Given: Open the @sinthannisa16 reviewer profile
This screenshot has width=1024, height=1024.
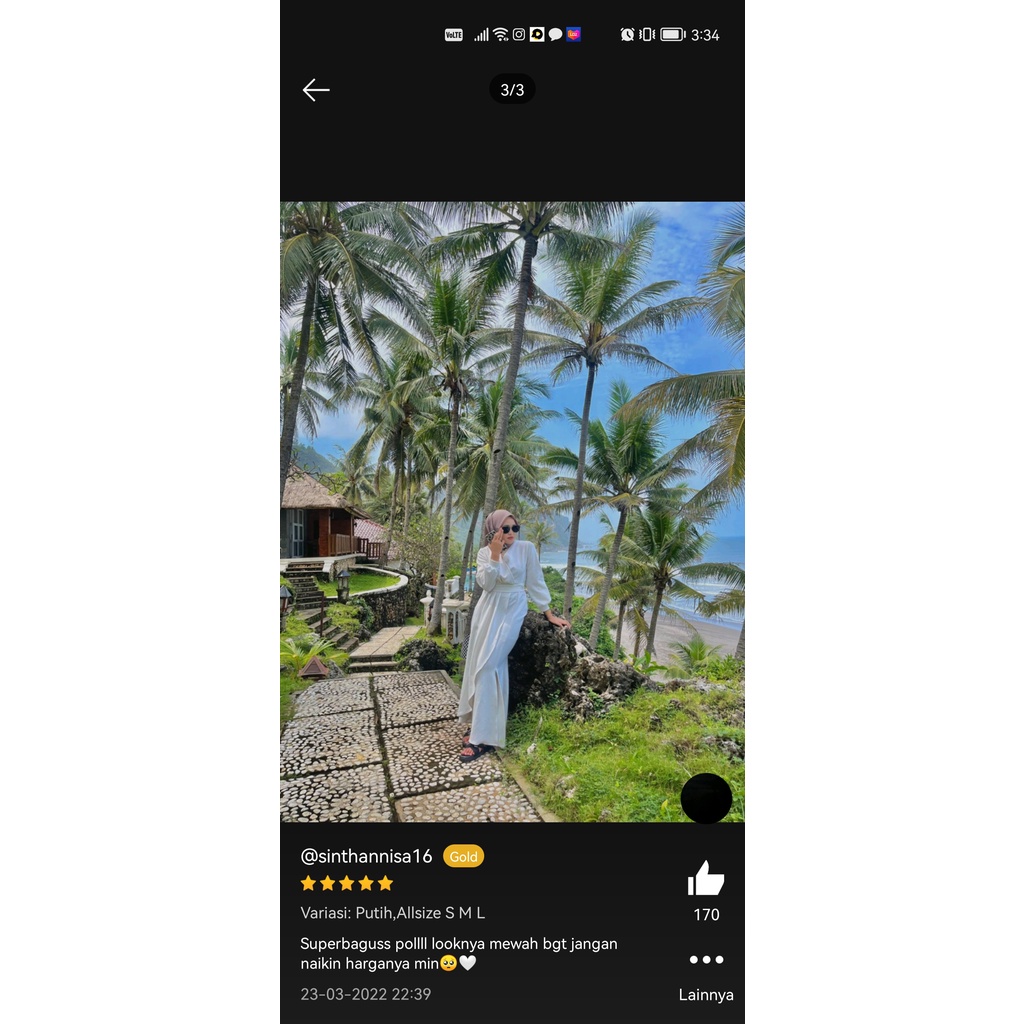Looking at the screenshot, I should 366,856.
